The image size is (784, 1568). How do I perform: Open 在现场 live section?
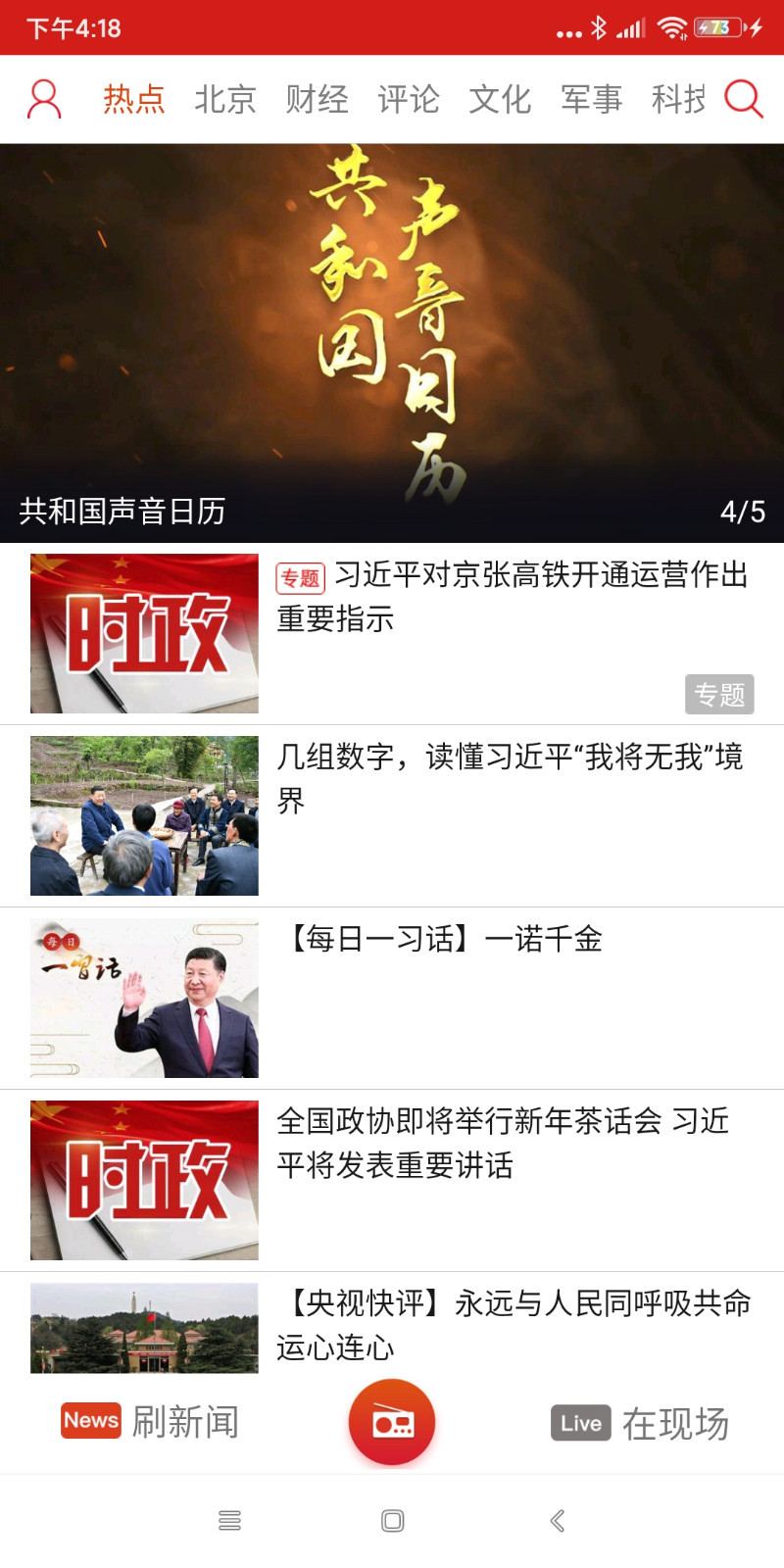[676, 1423]
